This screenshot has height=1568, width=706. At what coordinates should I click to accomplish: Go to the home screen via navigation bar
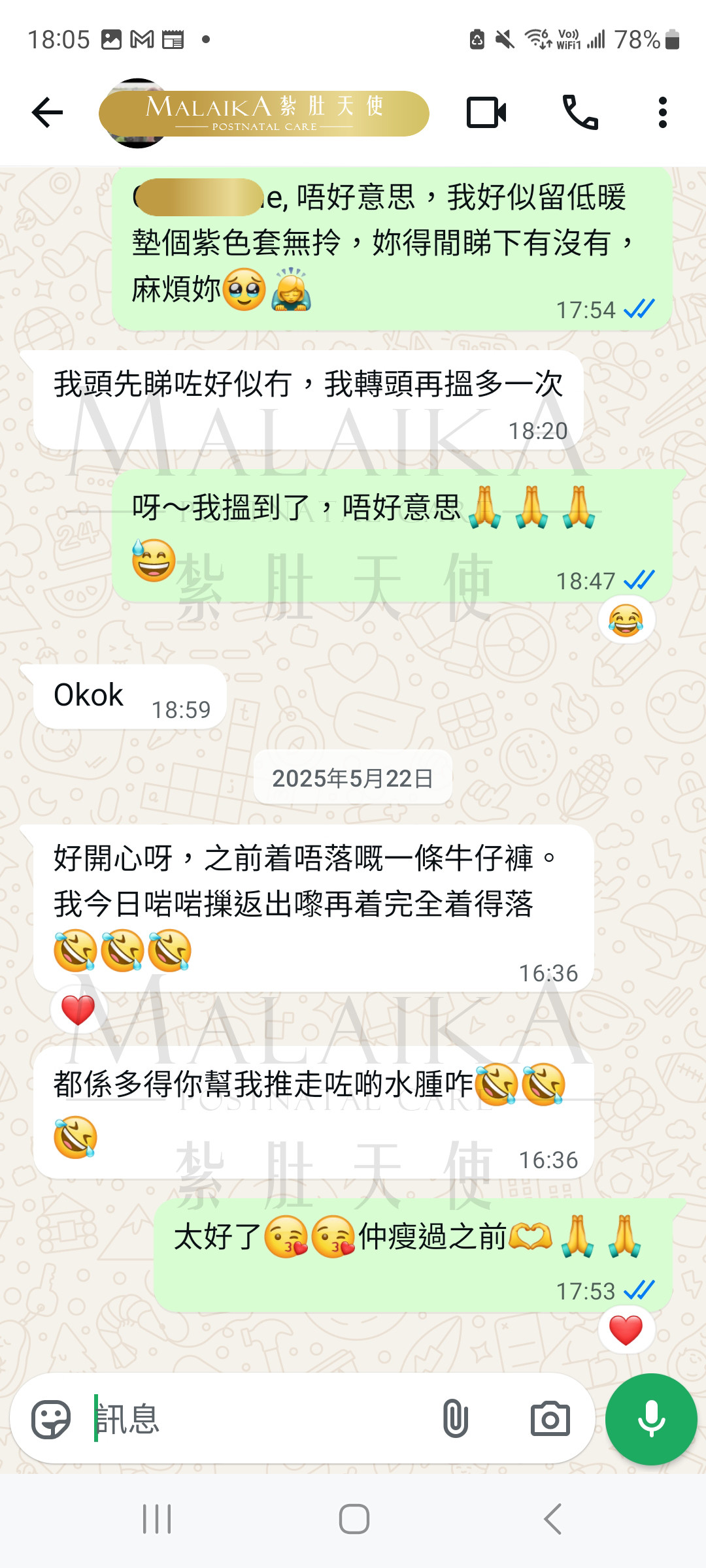coord(354,1519)
